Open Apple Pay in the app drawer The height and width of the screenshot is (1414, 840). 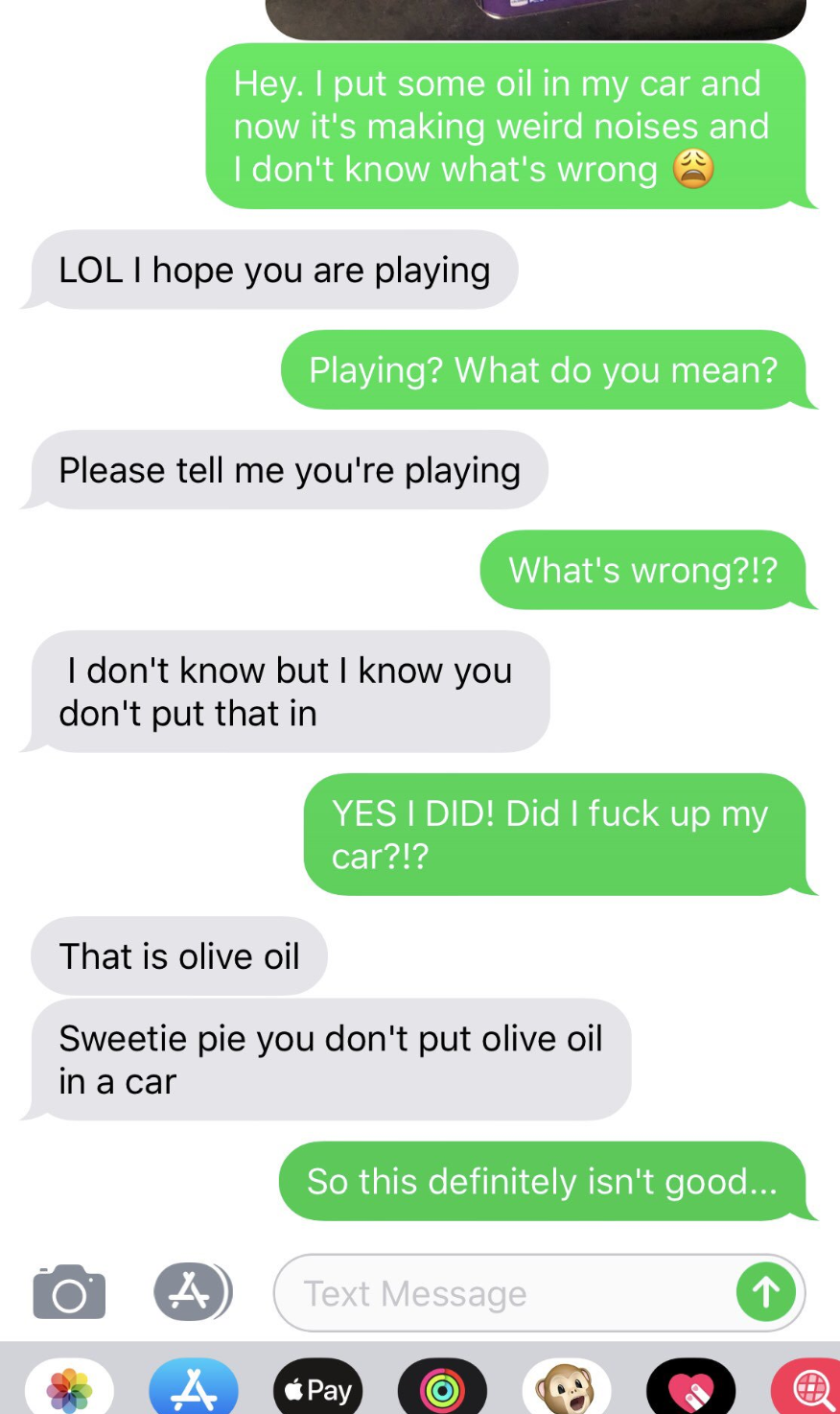(318, 1387)
